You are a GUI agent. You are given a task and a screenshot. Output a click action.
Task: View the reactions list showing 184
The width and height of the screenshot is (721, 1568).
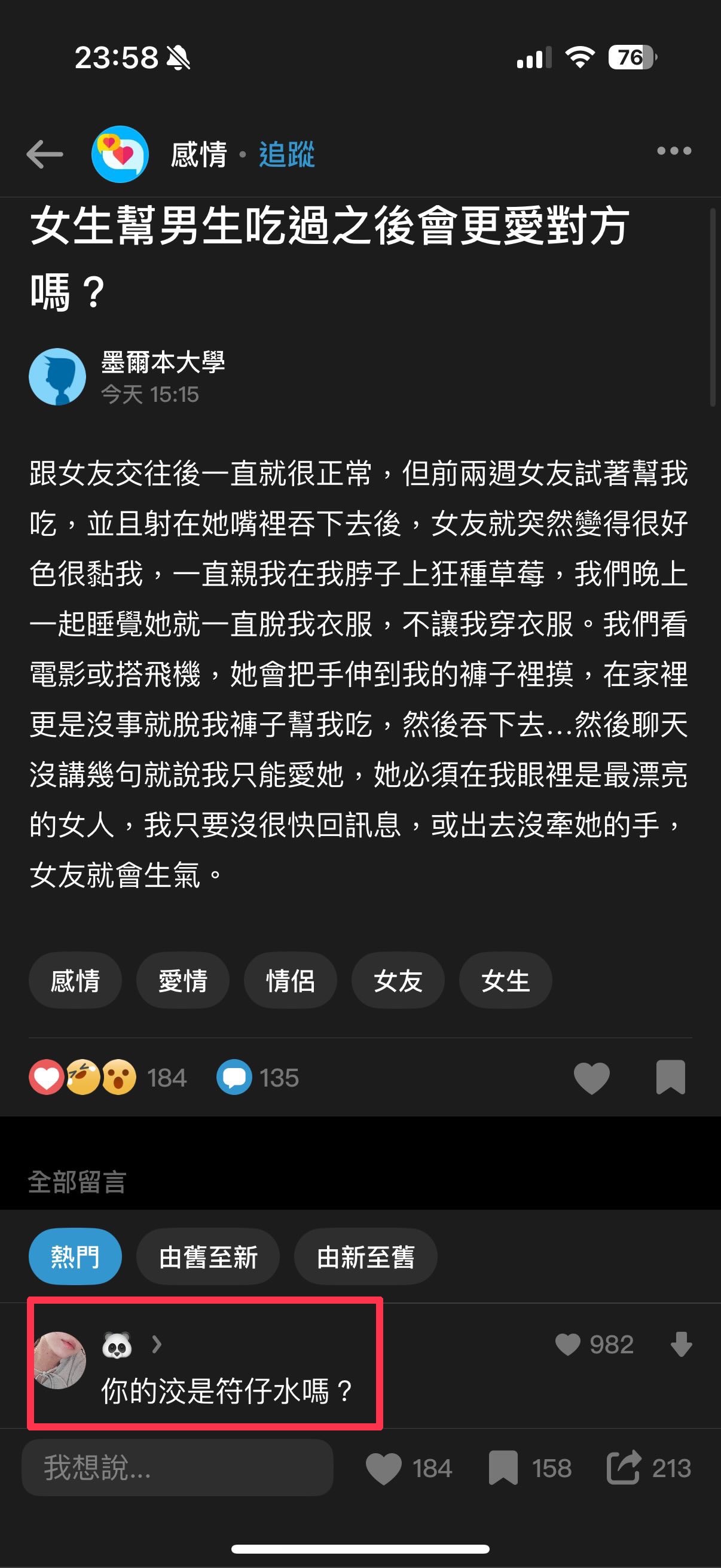point(108,1078)
